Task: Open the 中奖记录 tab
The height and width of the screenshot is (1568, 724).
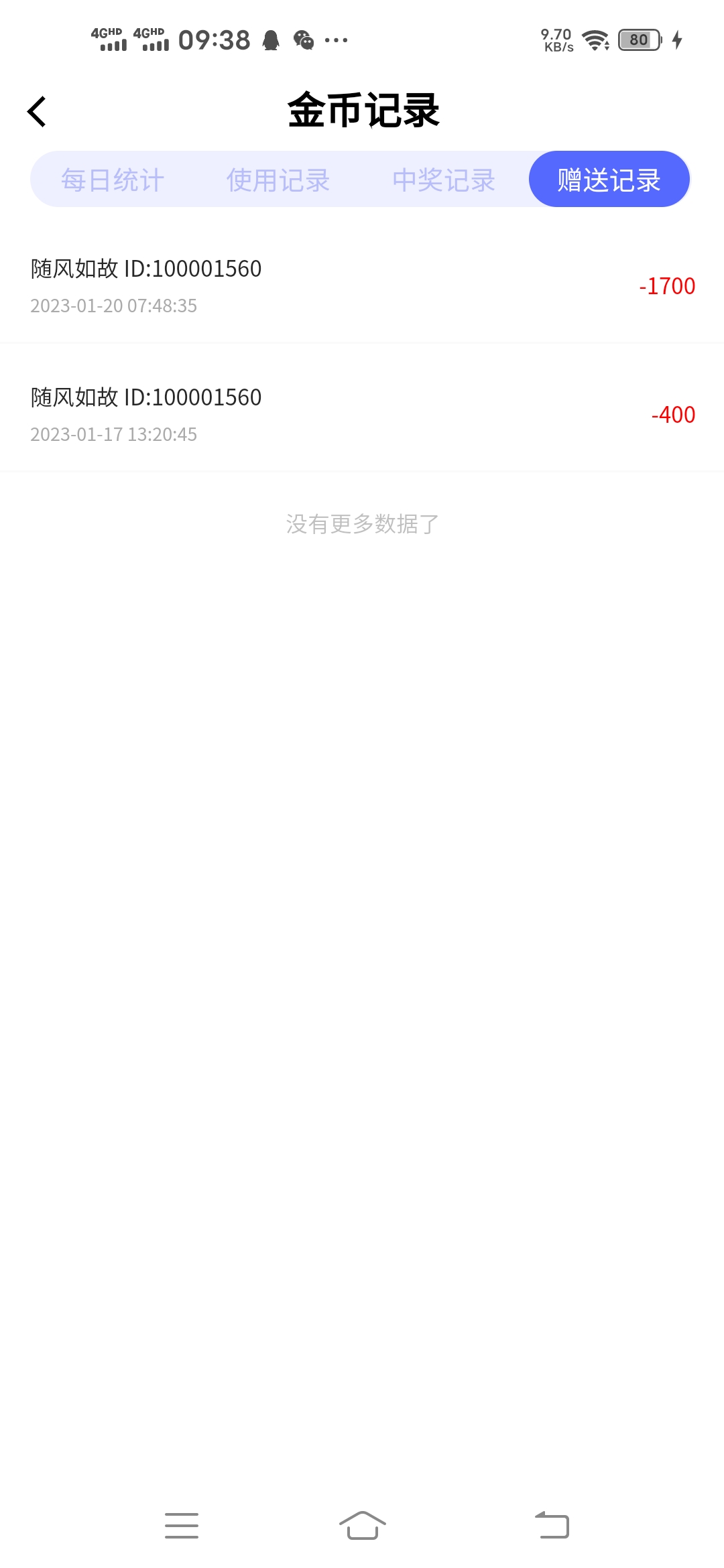Action: [444, 180]
